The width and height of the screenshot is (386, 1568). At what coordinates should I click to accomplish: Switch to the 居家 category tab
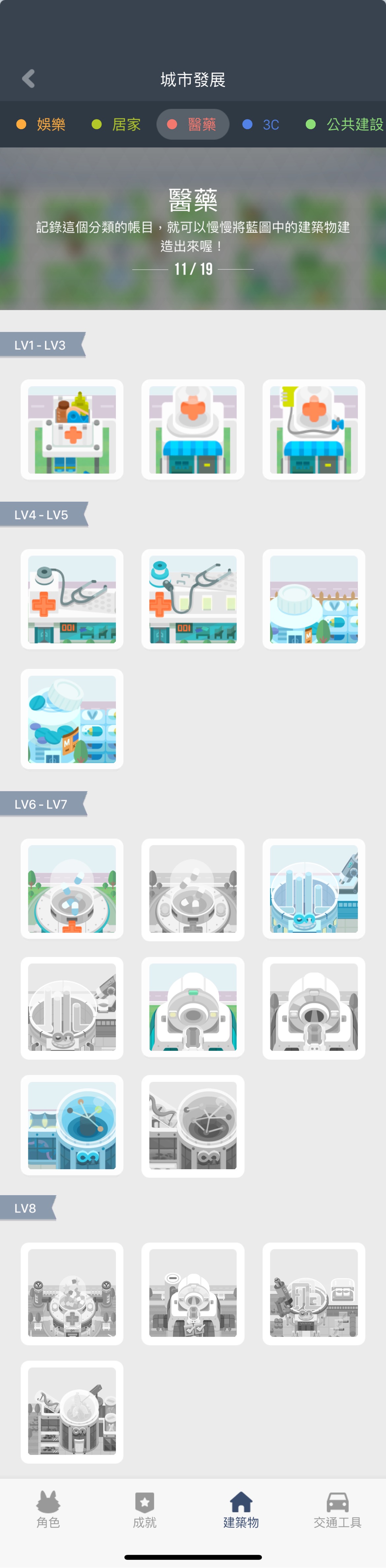coord(117,124)
